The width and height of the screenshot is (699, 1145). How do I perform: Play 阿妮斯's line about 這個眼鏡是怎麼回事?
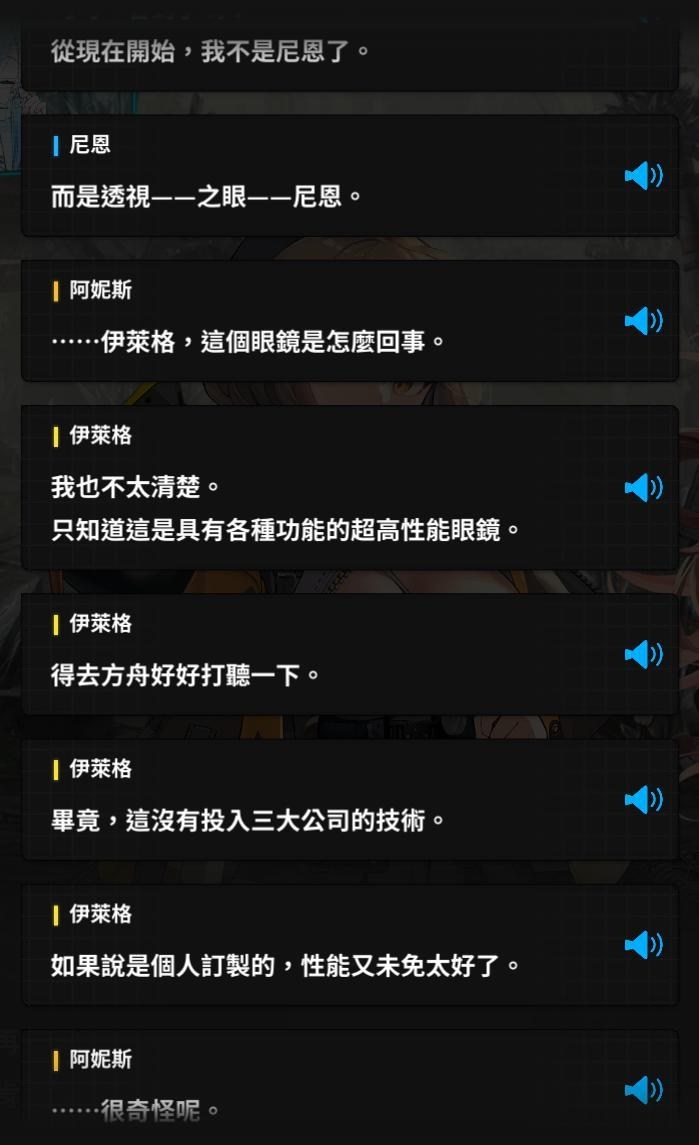click(x=643, y=321)
